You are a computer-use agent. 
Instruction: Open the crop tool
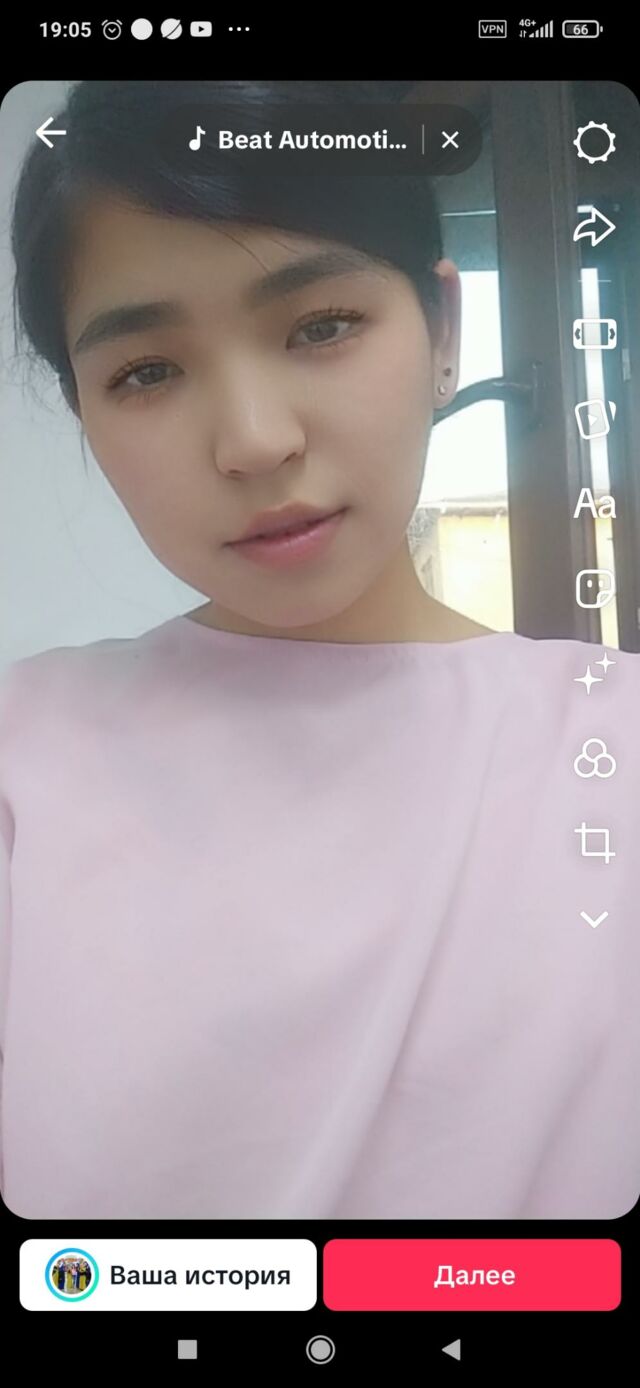(x=594, y=843)
